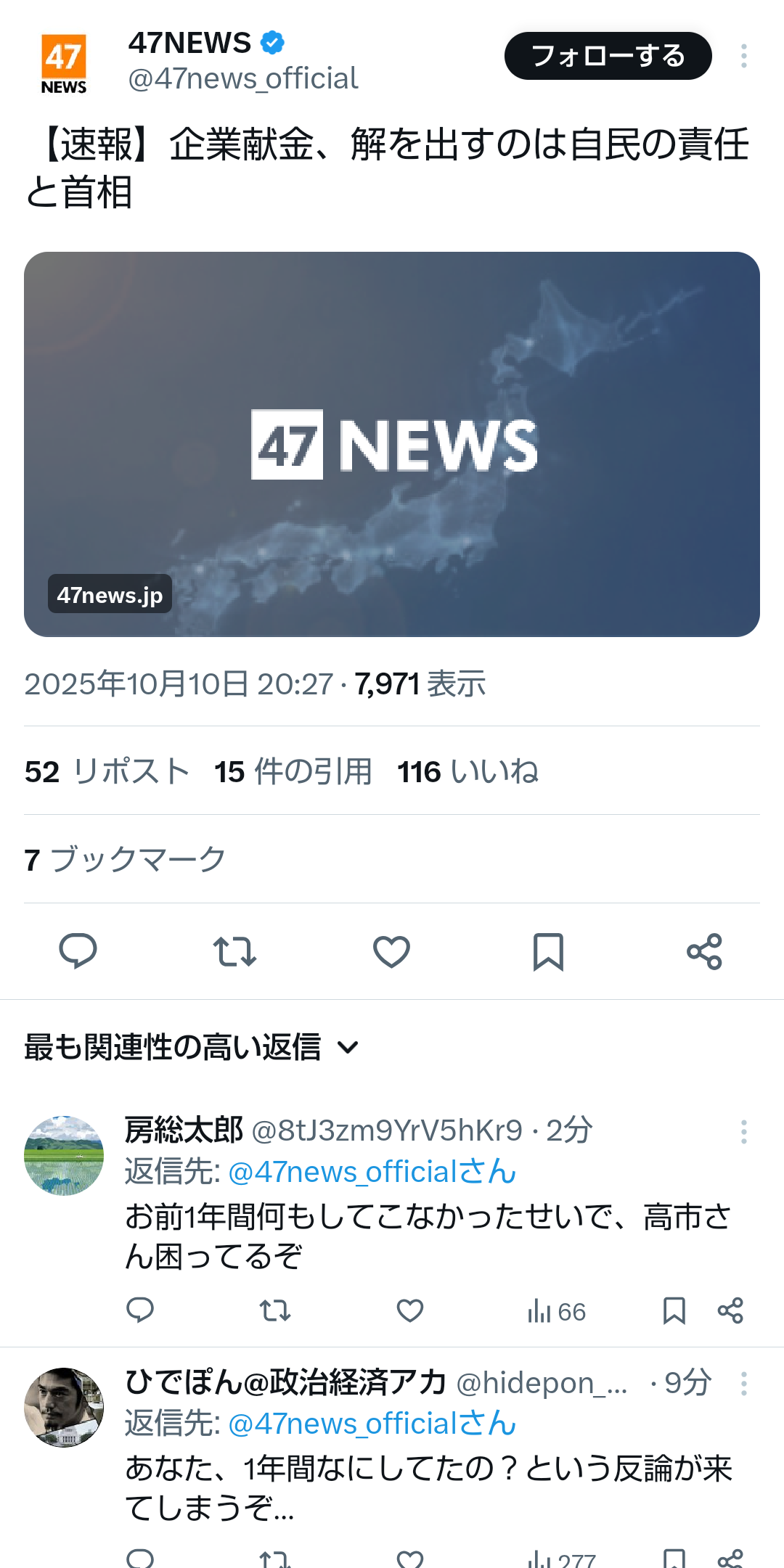Screen dimensions: 784x1568
Task: Open the 47NEWS profile picture
Action: pyautogui.click(x=64, y=64)
